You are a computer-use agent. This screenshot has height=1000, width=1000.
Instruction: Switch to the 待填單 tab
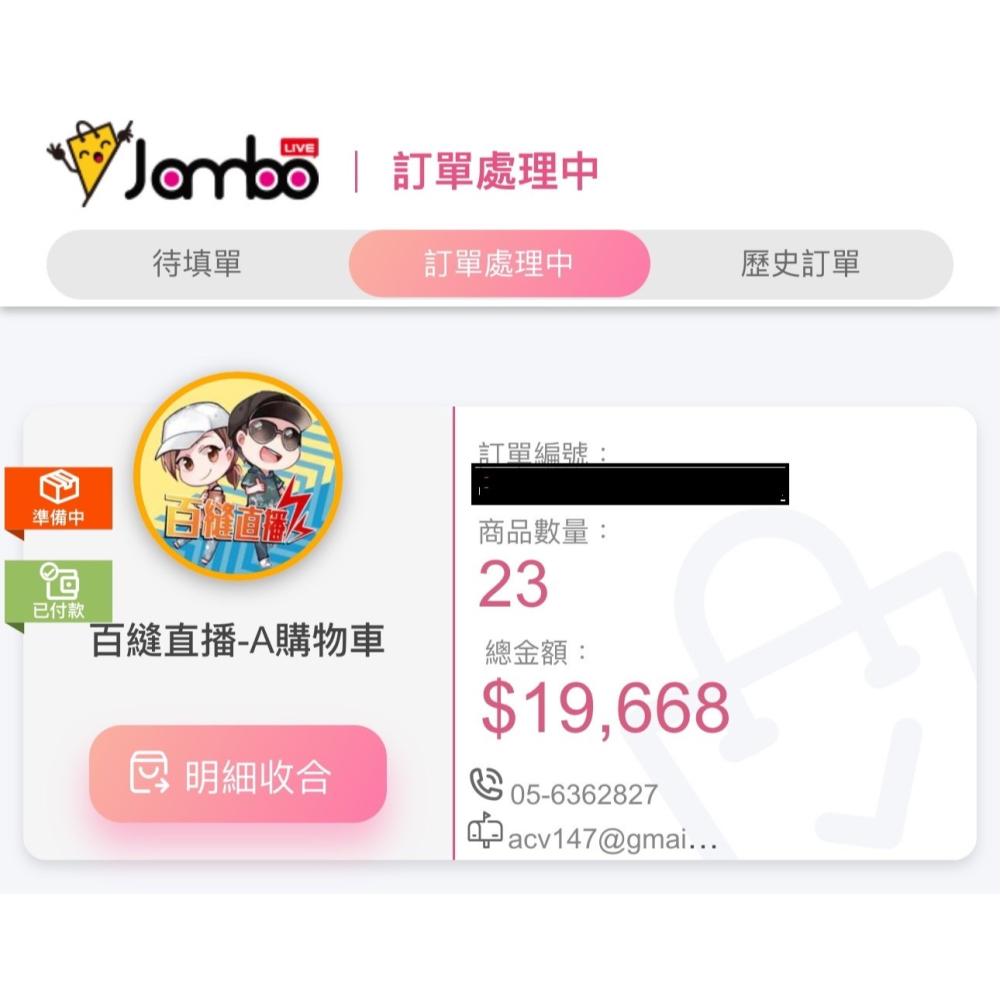(197, 264)
